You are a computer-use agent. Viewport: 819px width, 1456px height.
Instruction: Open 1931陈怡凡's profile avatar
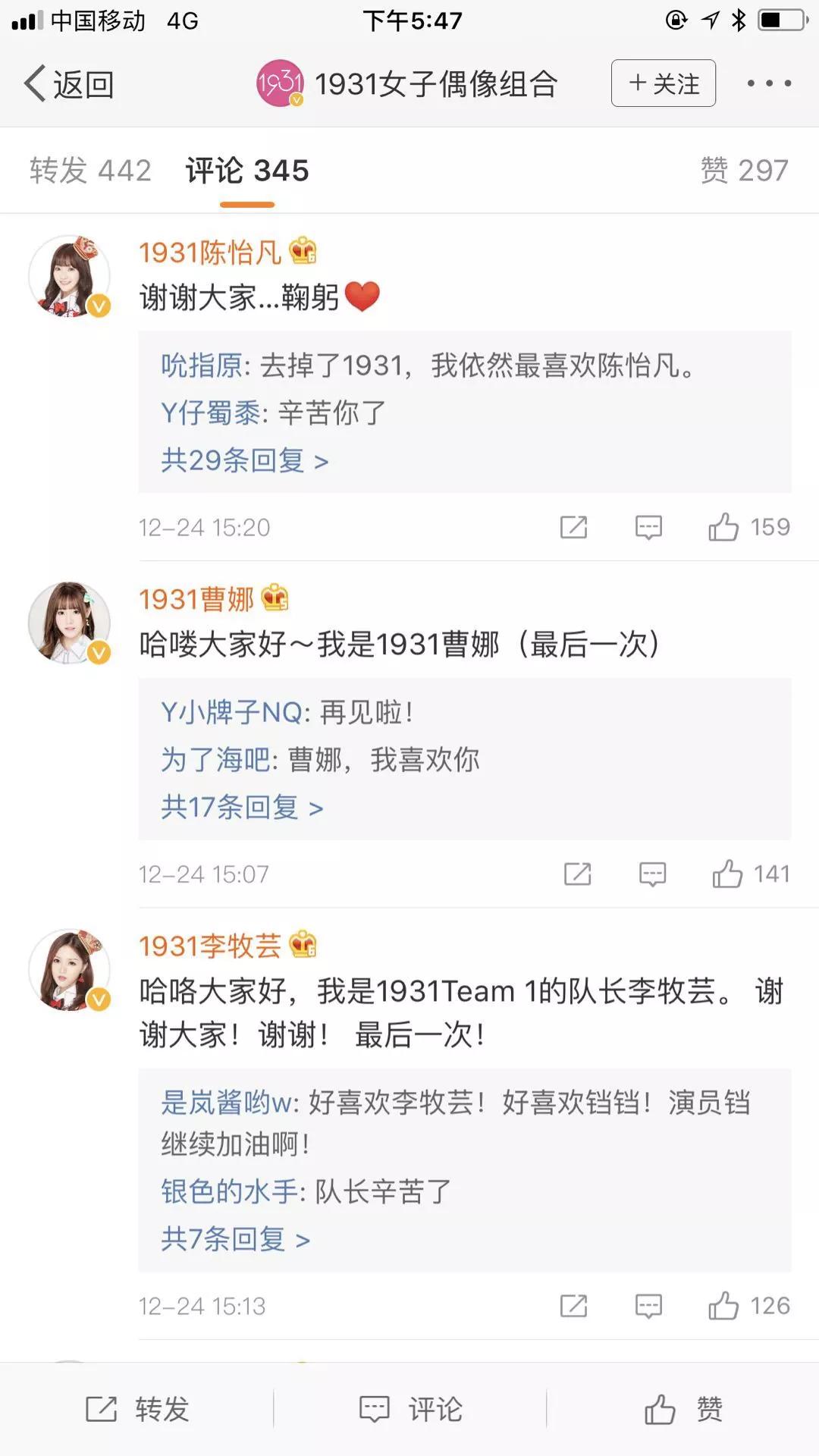point(69,275)
